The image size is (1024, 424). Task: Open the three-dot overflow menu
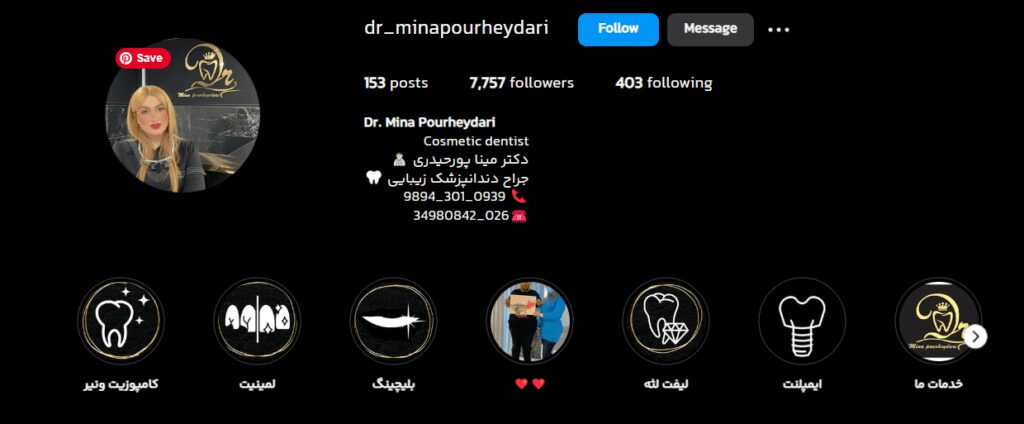(x=778, y=30)
